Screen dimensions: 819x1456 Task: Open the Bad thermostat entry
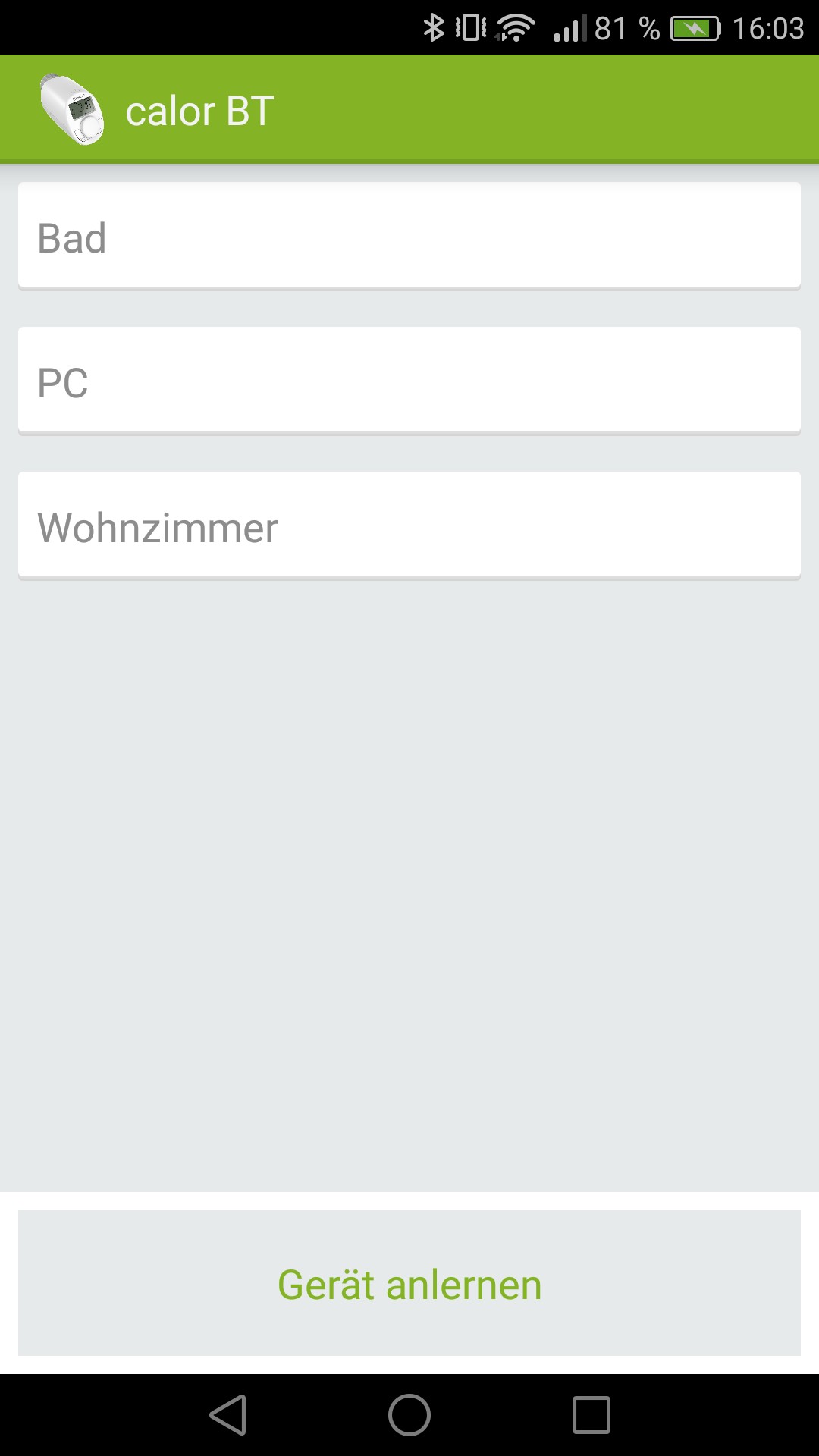[409, 236]
